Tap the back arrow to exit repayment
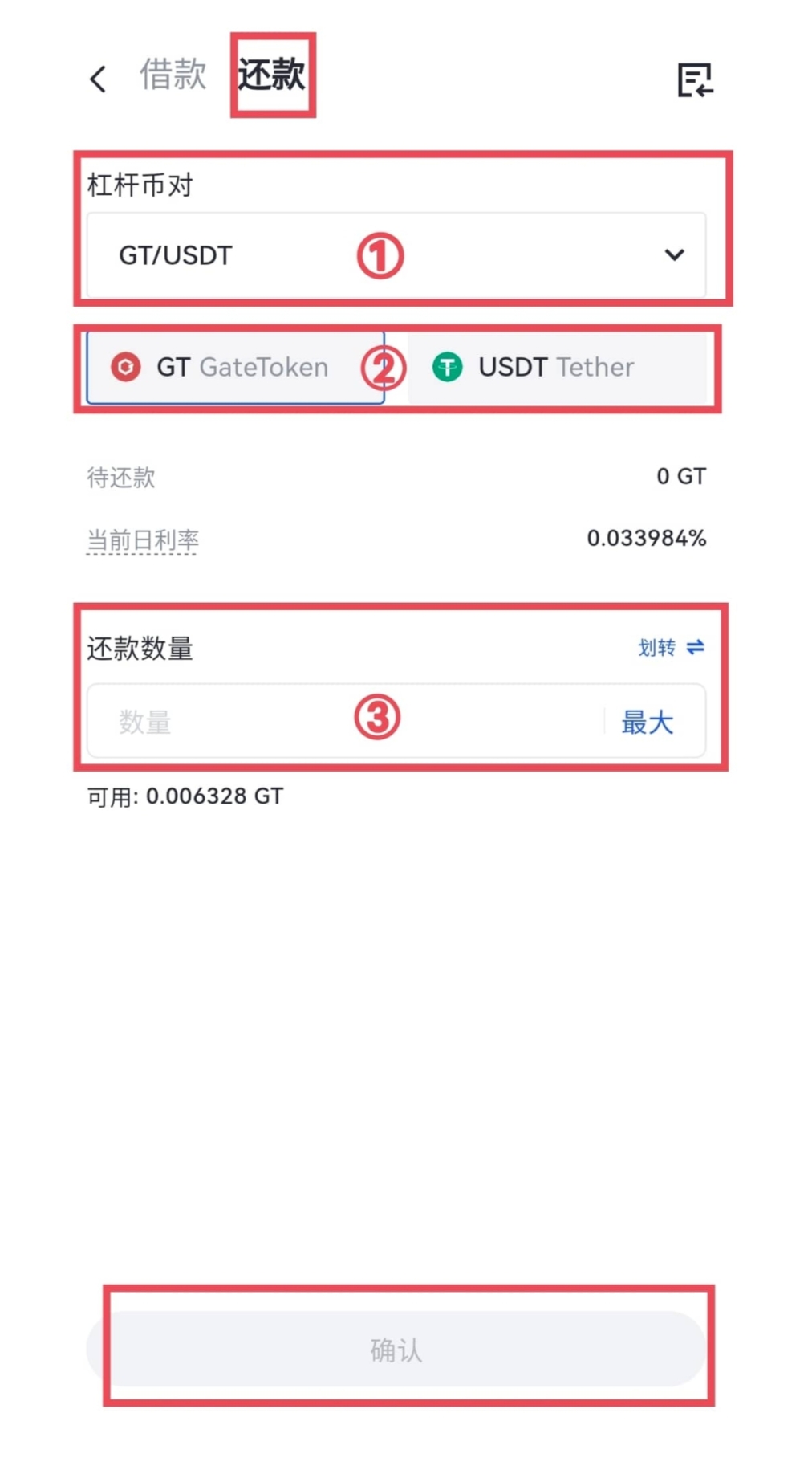Screen dimensions: 812x1474 click(x=97, y=78)
